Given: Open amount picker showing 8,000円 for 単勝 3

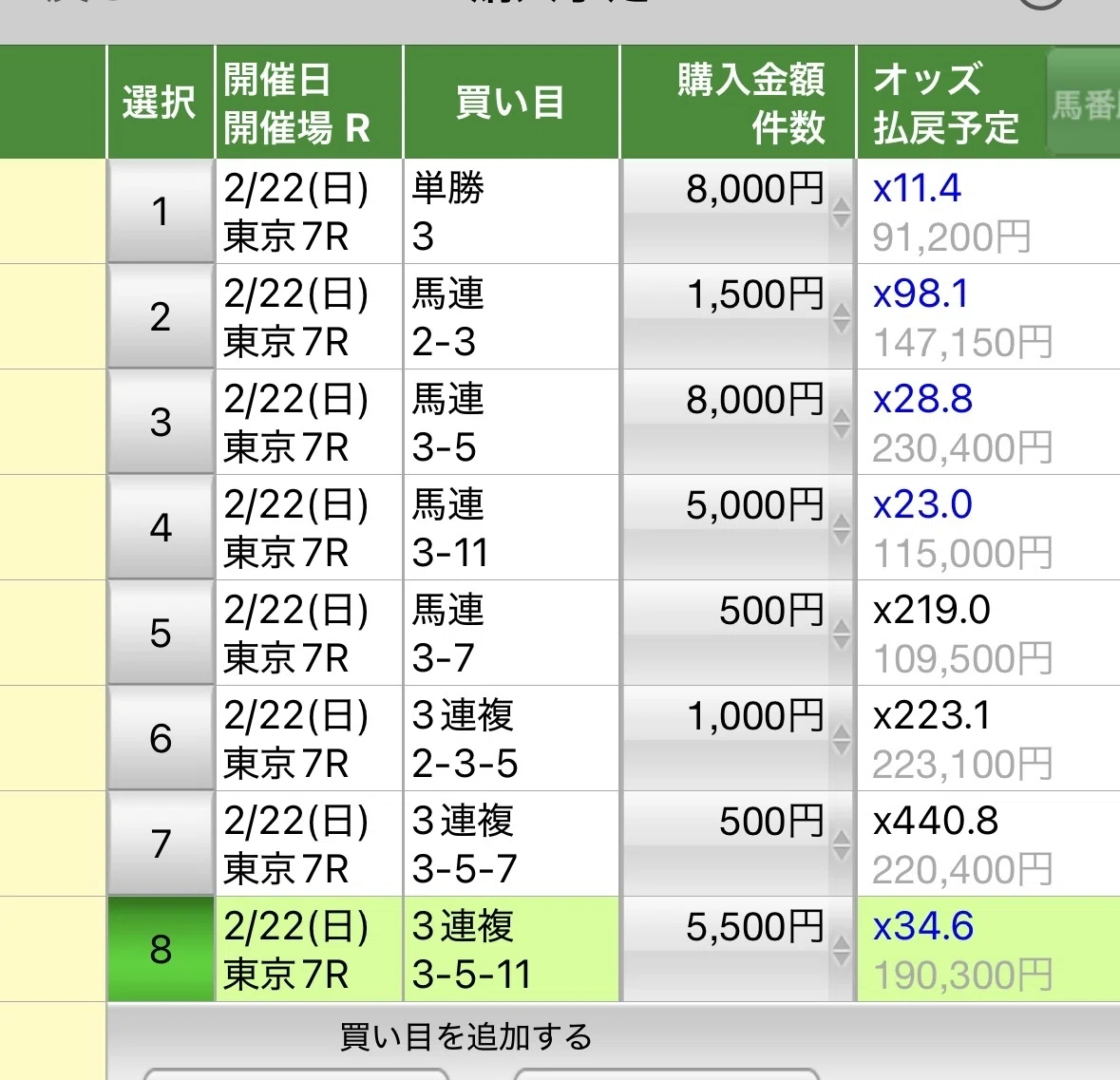Looking at the screenshot, I should click(738, 212).
